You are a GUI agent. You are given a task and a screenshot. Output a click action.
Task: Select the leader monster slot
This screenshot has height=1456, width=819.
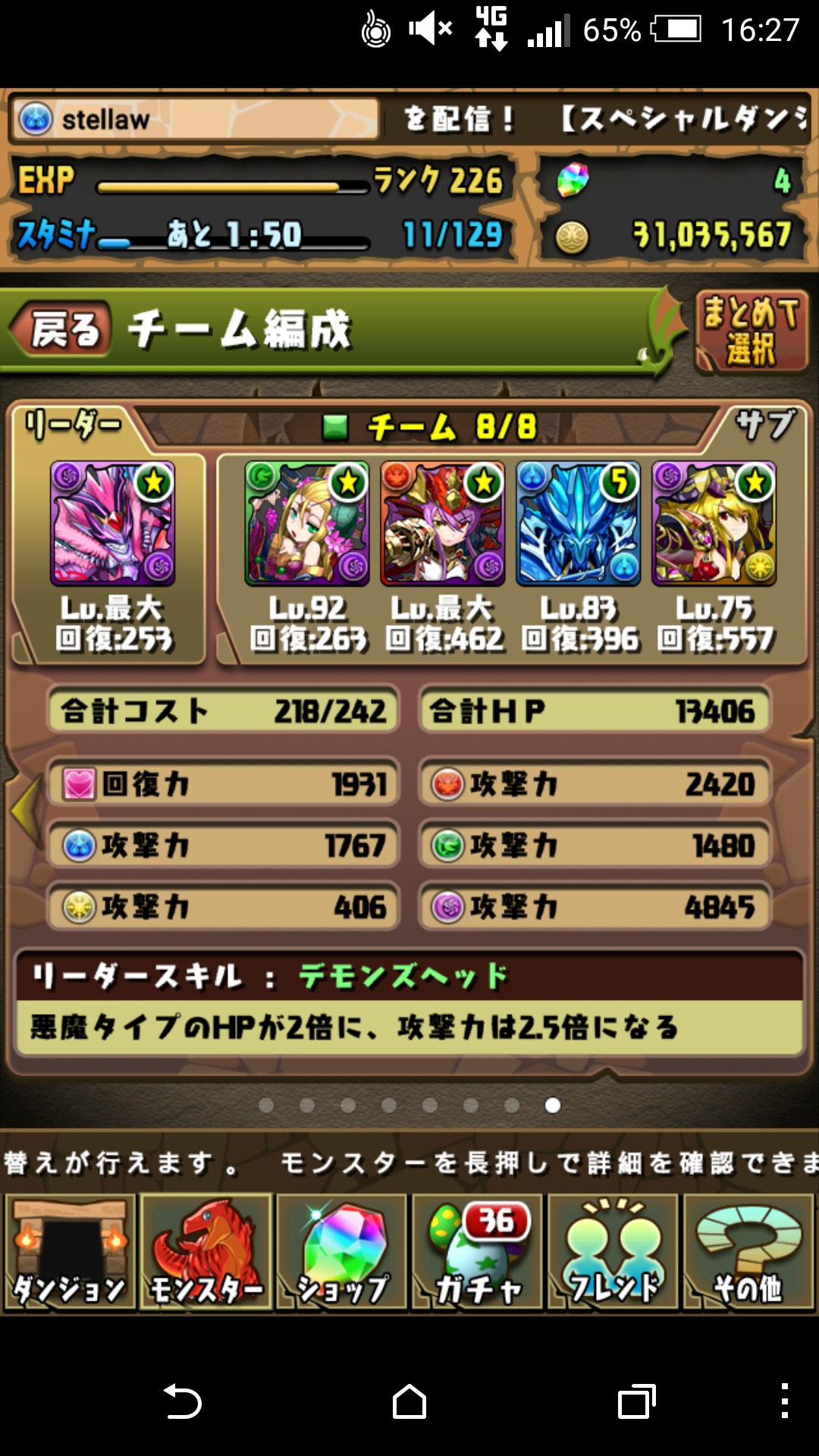112,523
